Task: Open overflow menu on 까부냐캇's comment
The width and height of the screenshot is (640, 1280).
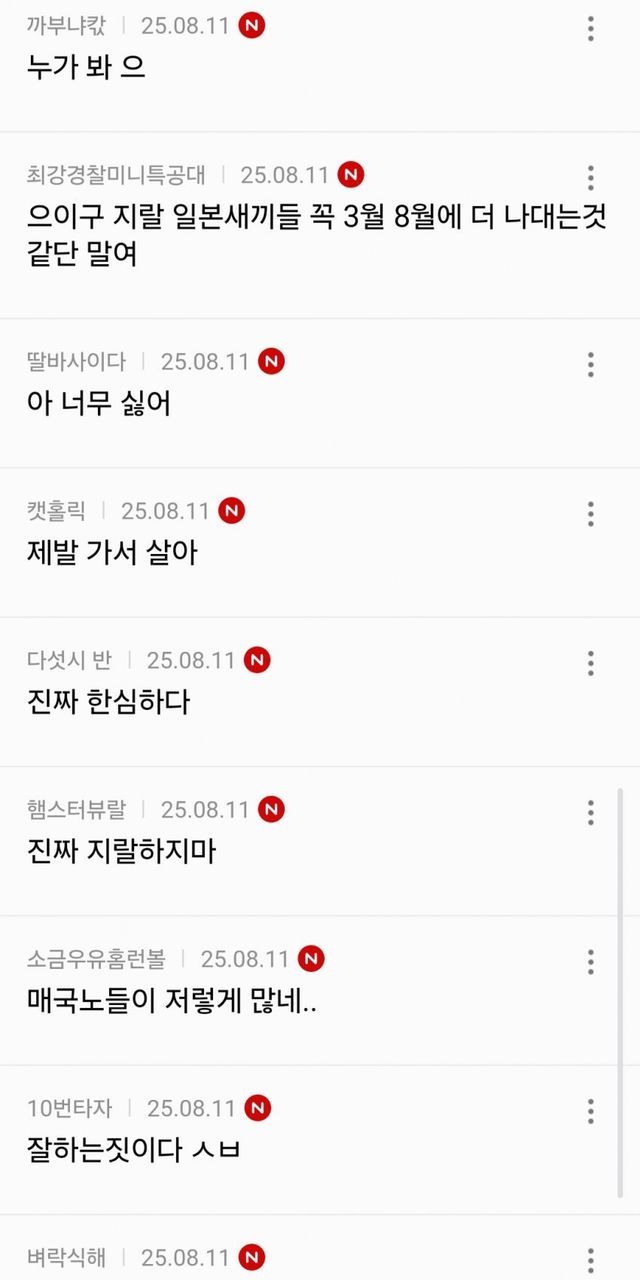Action: [591, 29]
